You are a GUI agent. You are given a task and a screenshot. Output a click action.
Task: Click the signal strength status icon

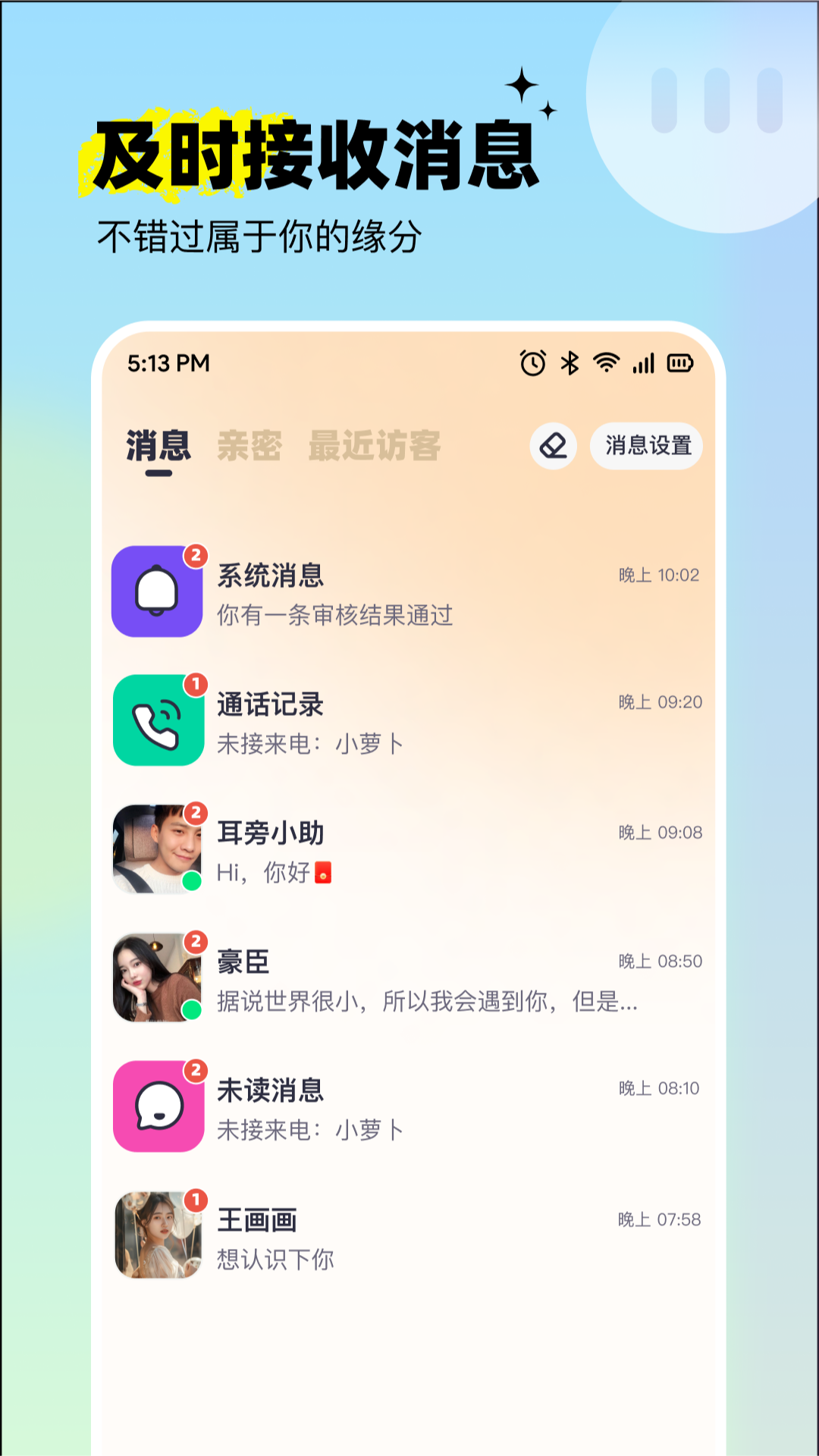pyautogui.click(x=642, y=363)
